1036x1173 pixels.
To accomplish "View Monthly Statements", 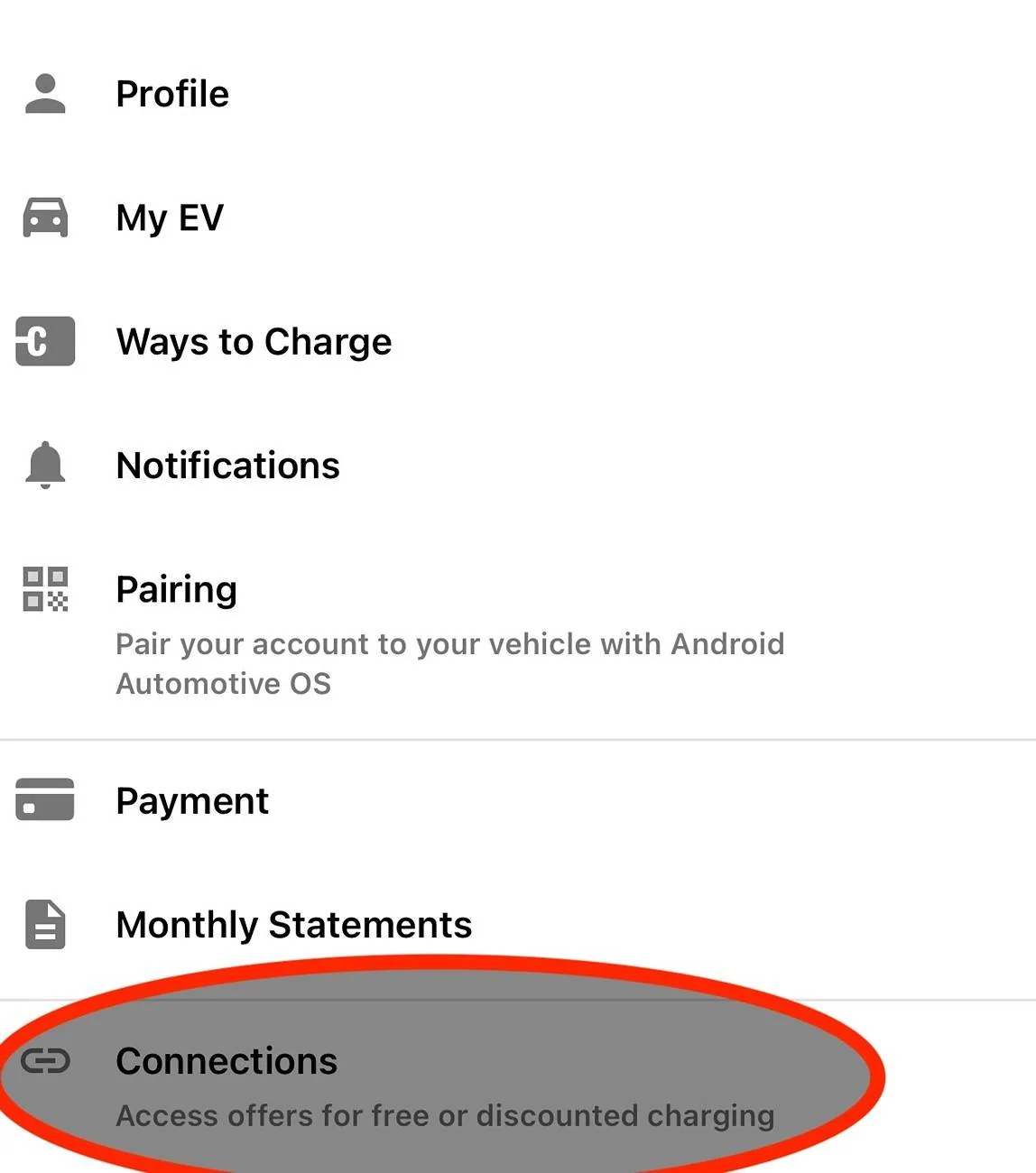I will (293, 924).
